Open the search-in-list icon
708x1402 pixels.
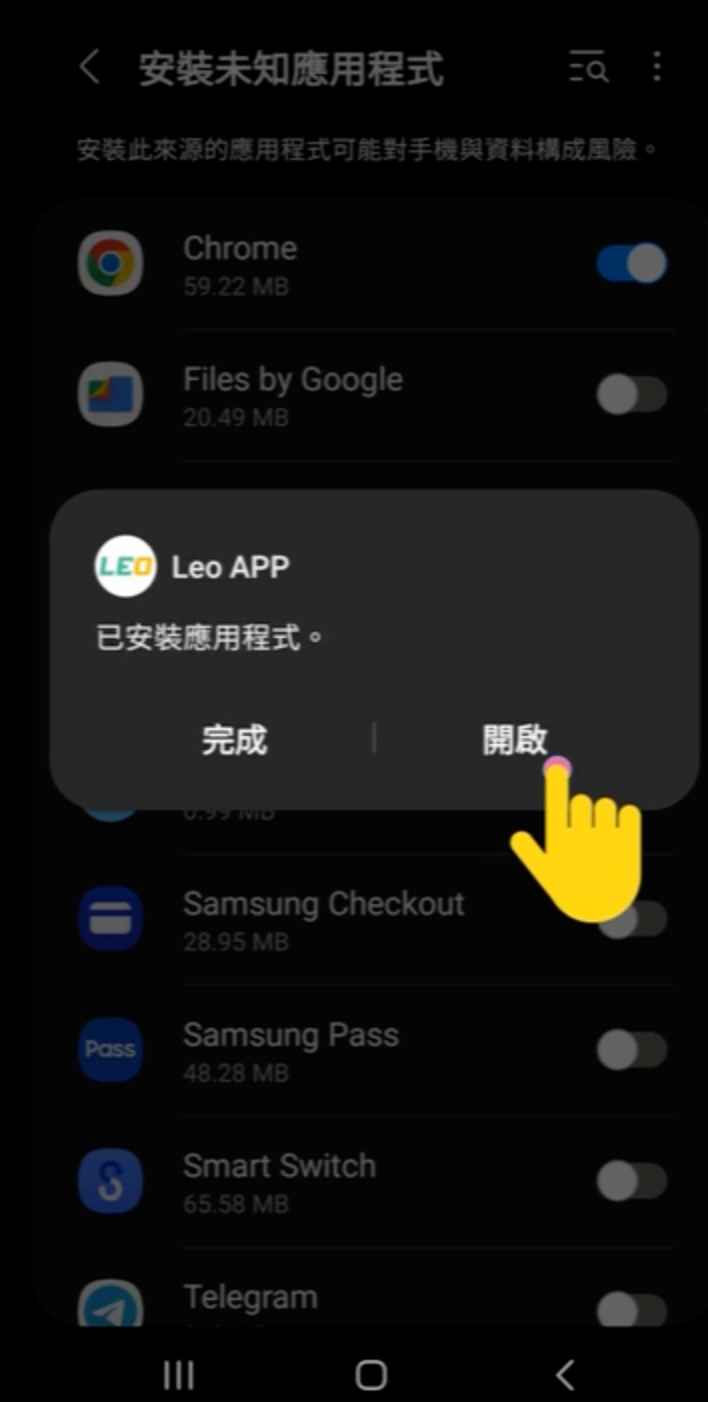(x=588, y=68)
